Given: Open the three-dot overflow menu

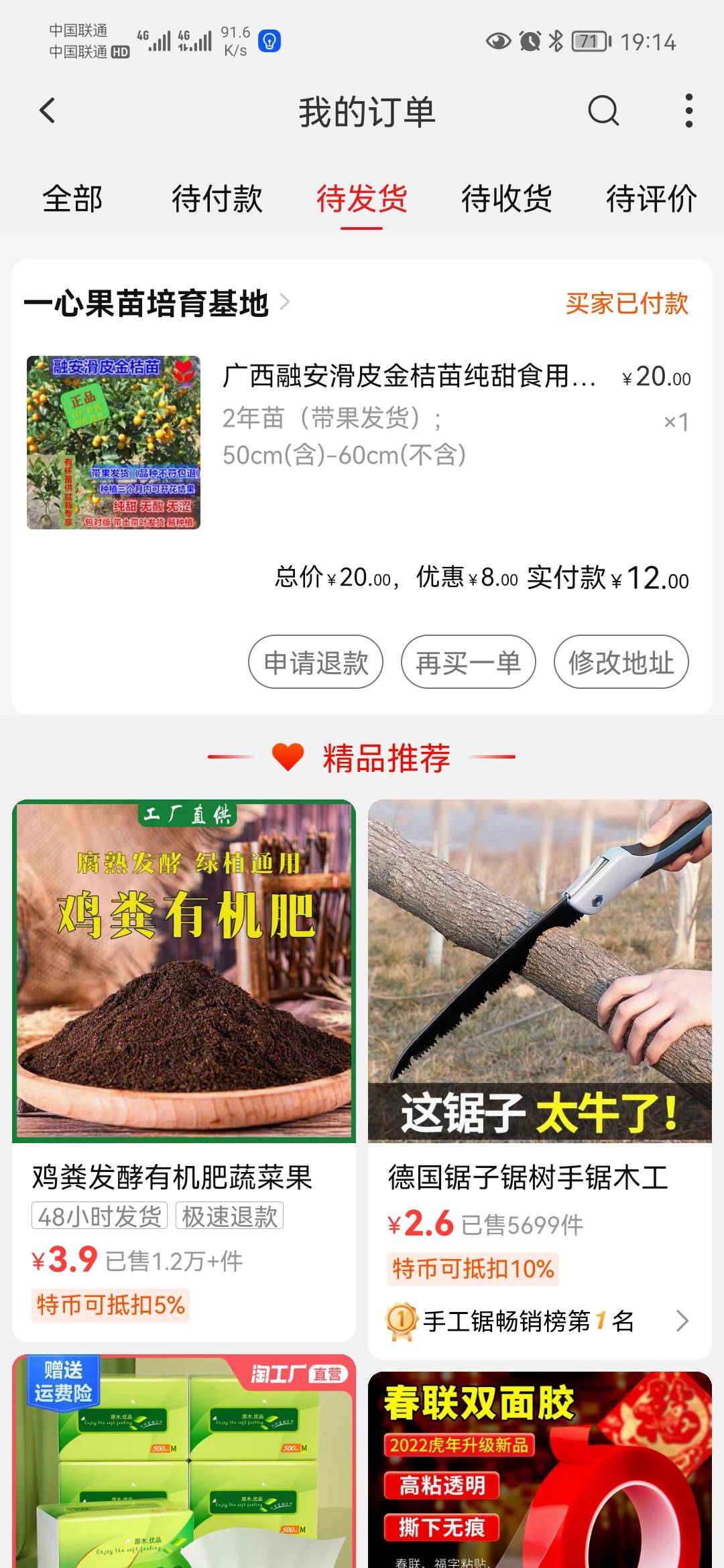Looking at the screenshot, I should click(x=688, y=111).
